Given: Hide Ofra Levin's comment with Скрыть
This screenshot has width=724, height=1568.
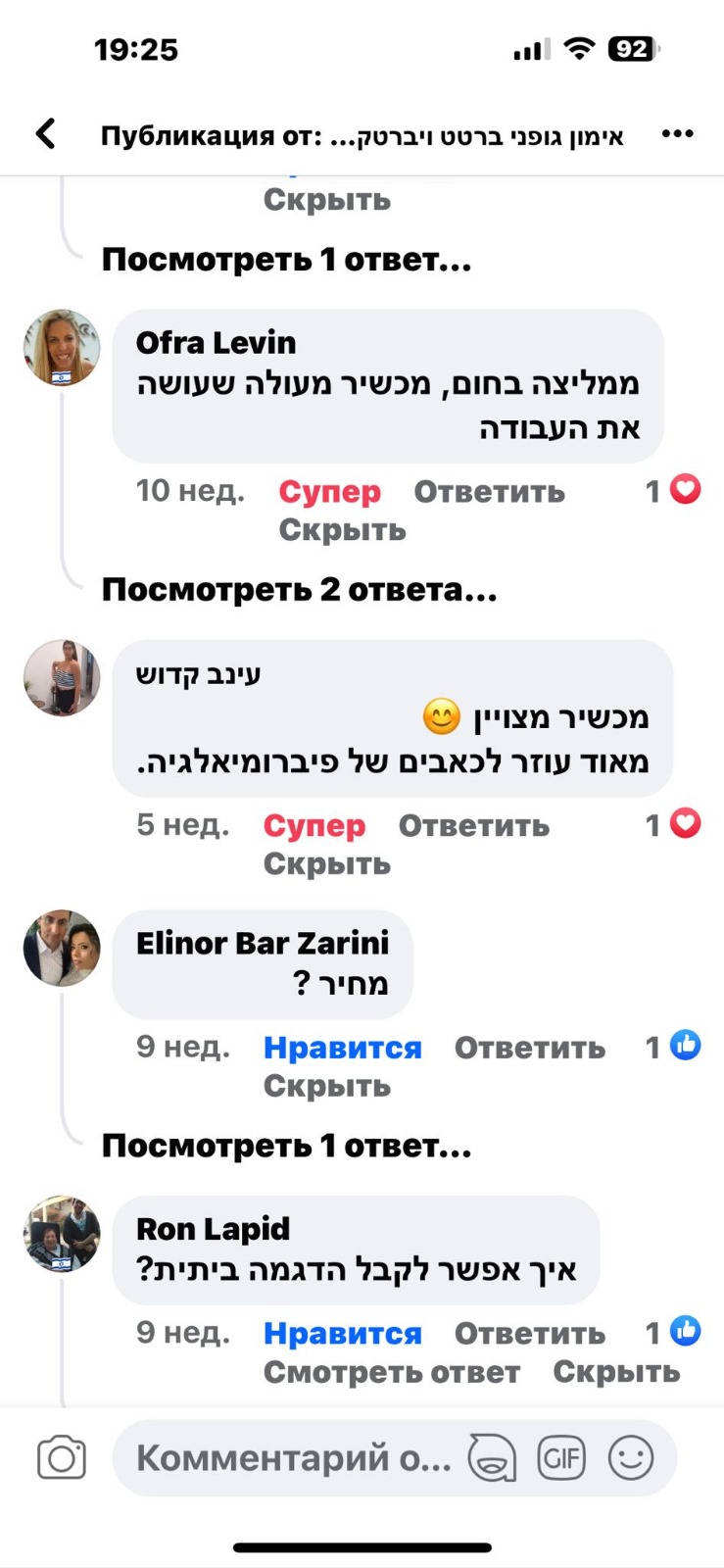Looking at the screenshot, I should click(342, 530).
